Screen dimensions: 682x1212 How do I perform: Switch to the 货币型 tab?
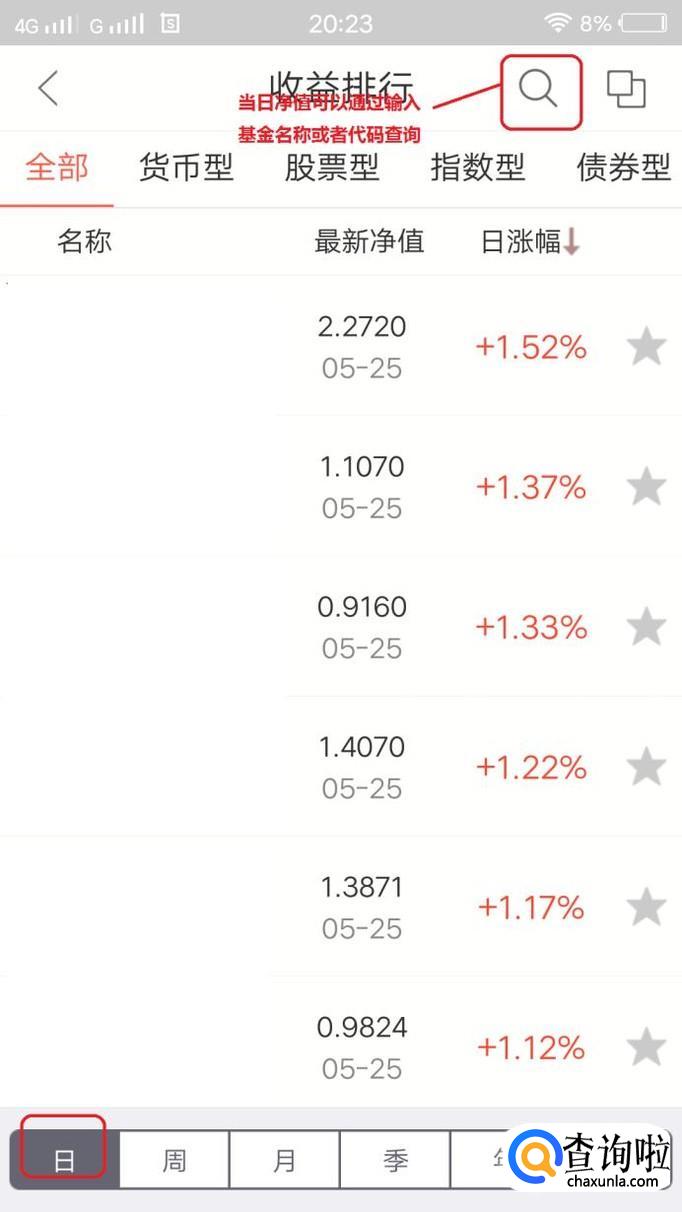[186, 167]
